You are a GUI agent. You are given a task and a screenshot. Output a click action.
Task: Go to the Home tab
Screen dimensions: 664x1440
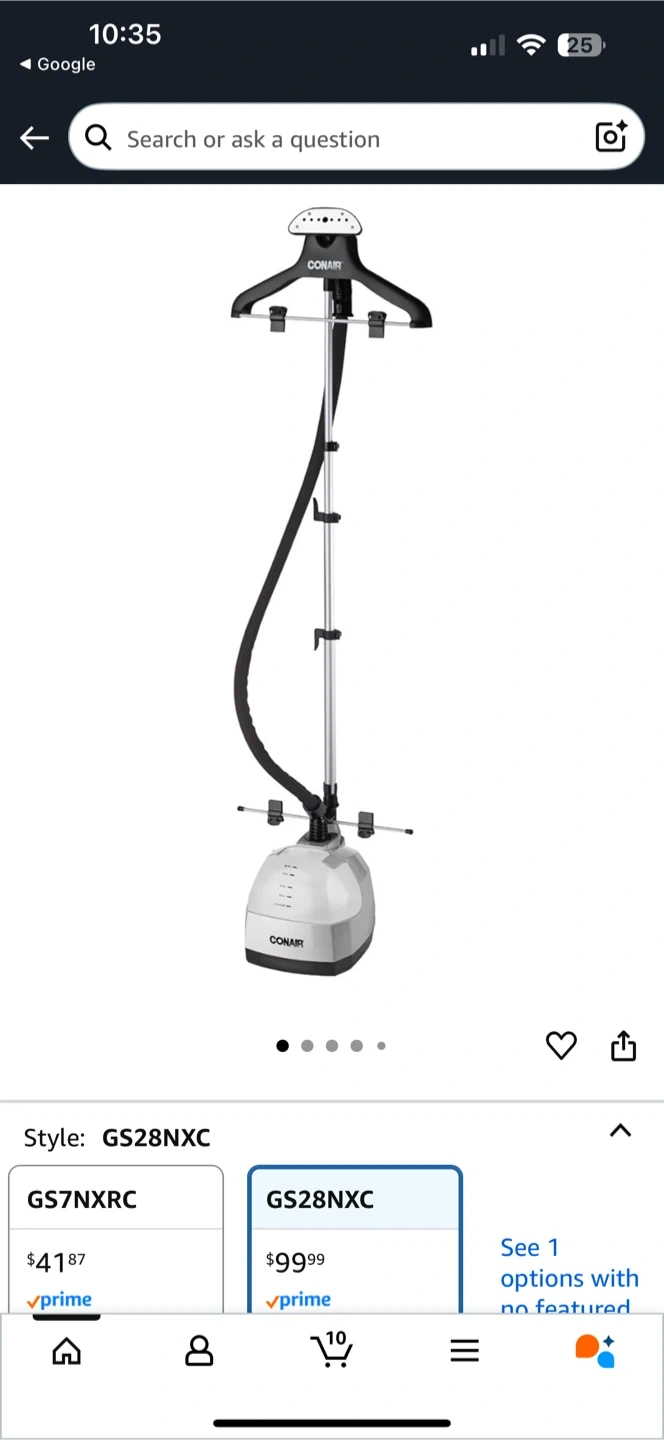tap(66, 1352)
